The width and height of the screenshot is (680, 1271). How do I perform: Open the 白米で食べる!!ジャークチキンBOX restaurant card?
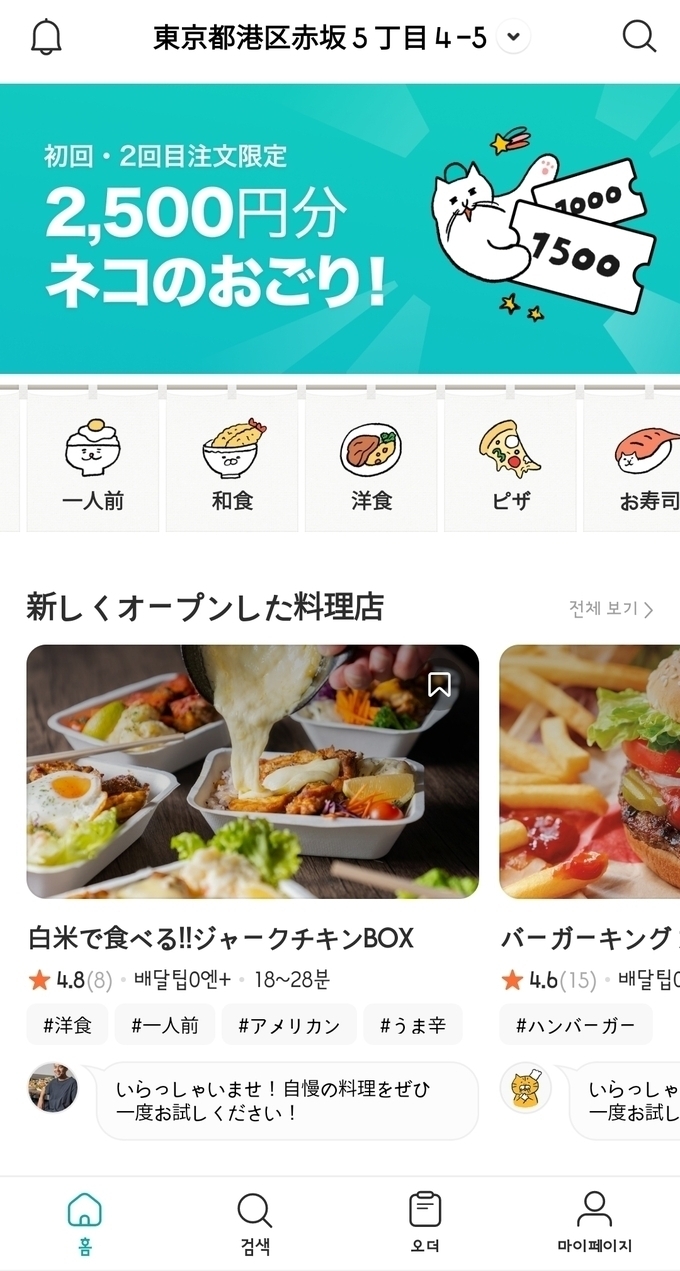point(252,771)
